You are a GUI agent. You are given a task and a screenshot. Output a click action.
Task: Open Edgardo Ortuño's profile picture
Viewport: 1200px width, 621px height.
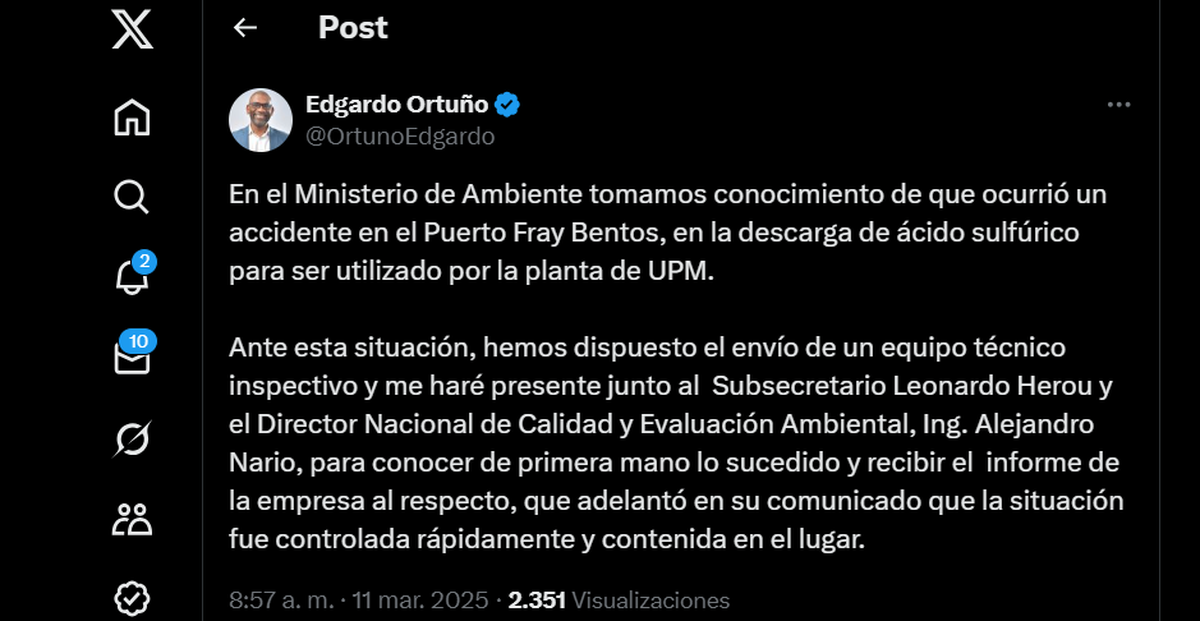pyautogui.click(x=260, y=120)
